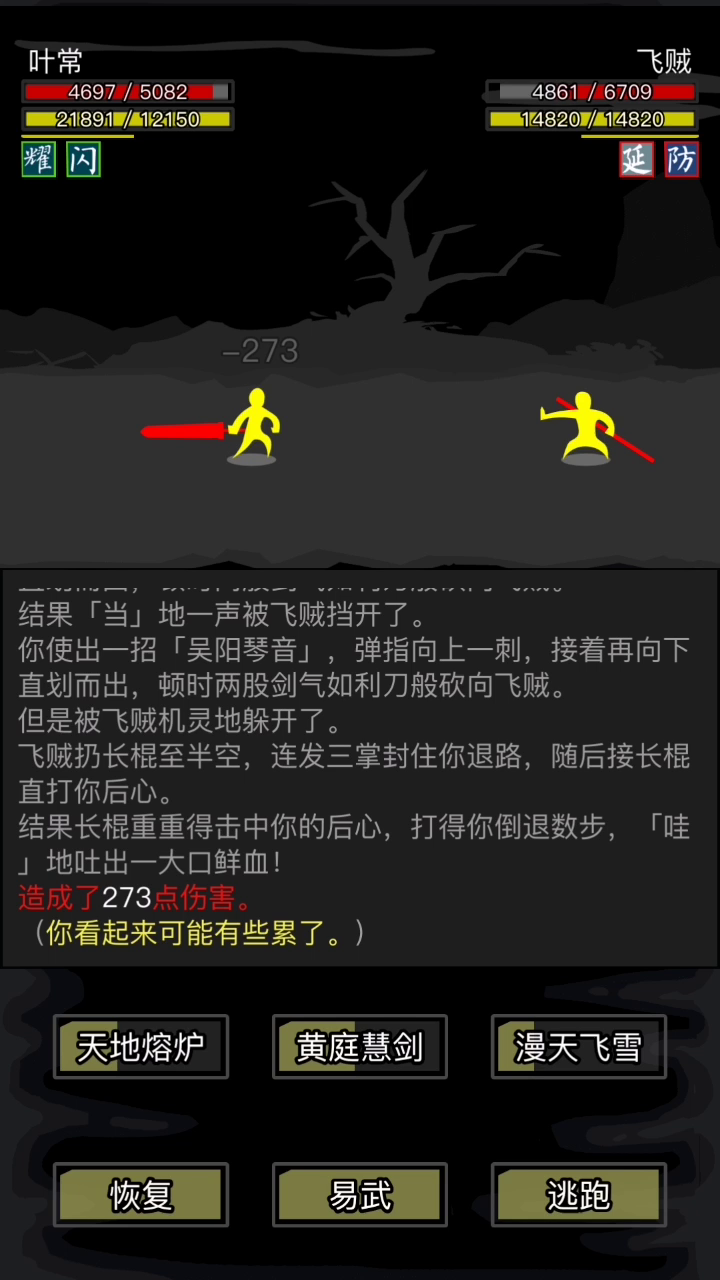View the enemy's 延 status icon
The image size is (720, 1280).
[x=636, y=159]
